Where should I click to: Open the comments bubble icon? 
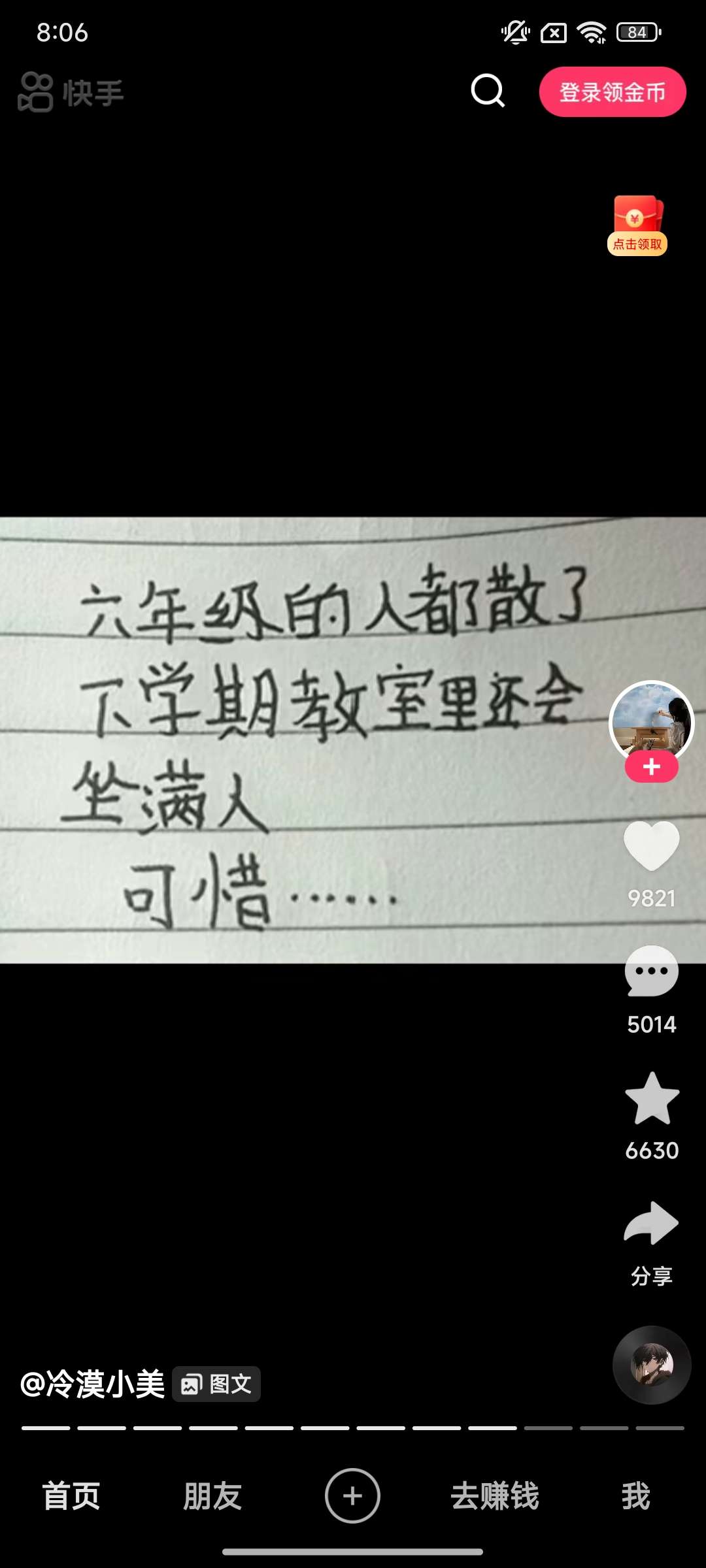click(x=651, y=971)
